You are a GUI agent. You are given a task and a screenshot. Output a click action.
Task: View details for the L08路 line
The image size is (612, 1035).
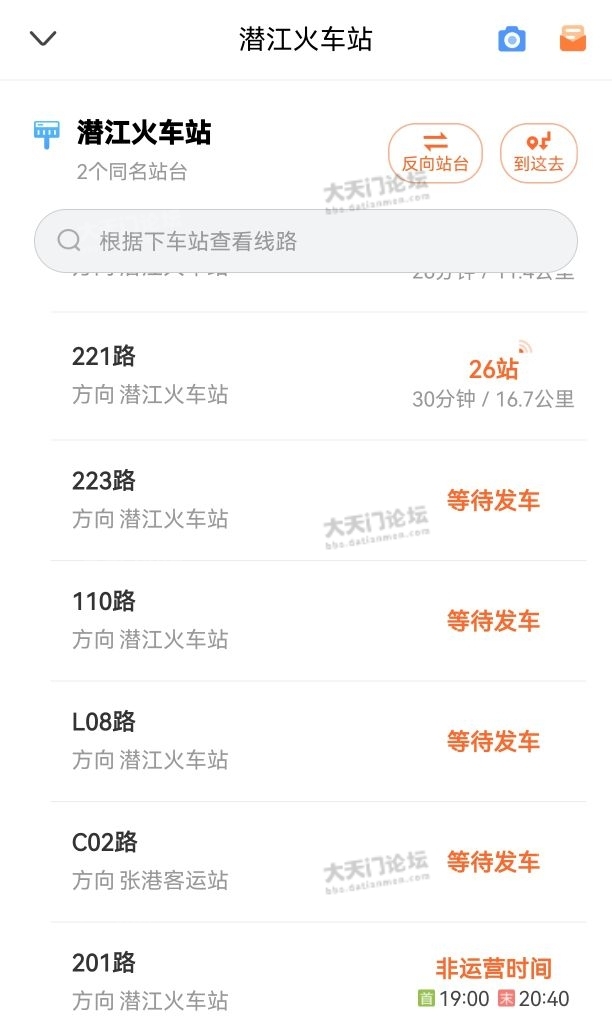pos(318,742)
